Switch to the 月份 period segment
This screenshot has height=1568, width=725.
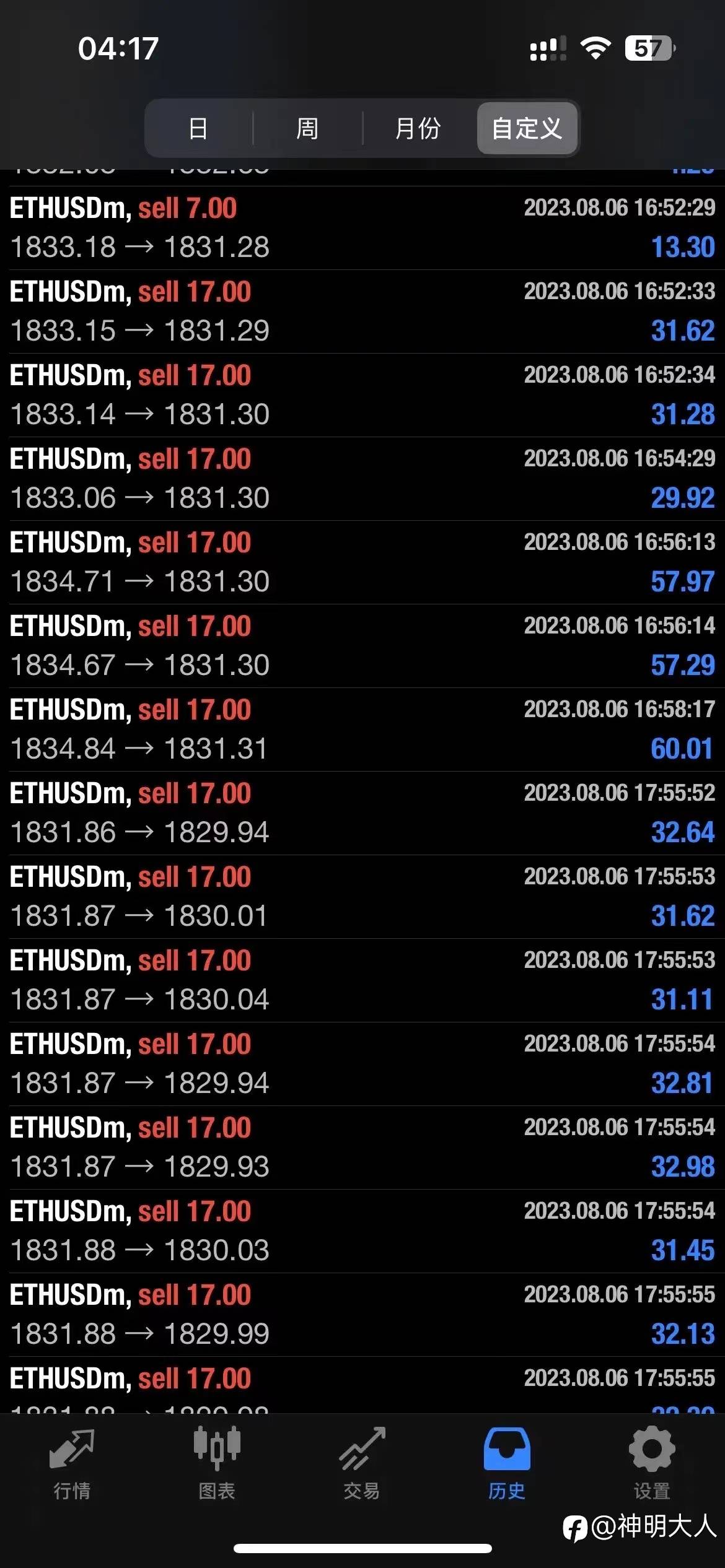418,128
